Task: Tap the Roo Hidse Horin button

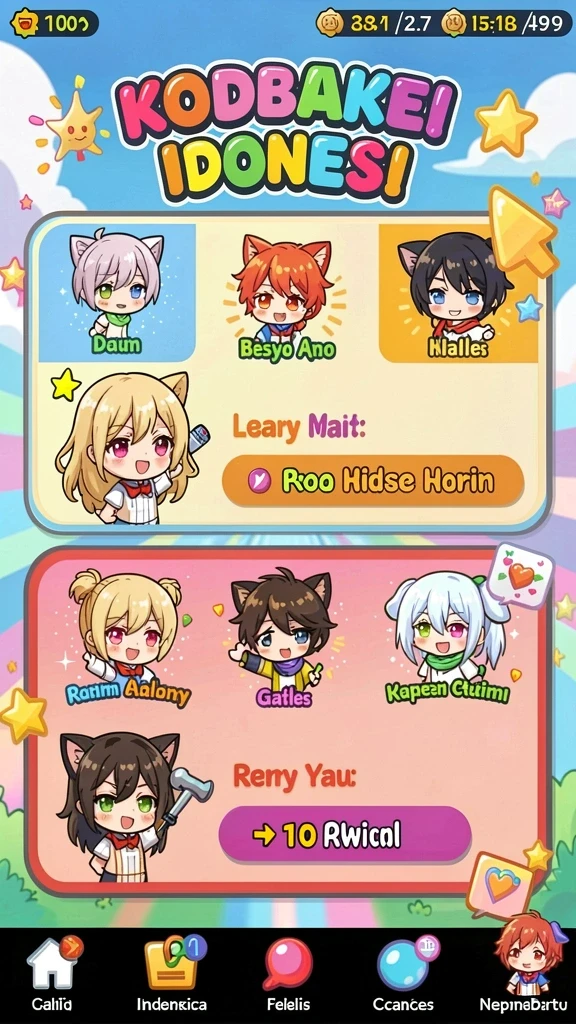Action: (373, 481)
